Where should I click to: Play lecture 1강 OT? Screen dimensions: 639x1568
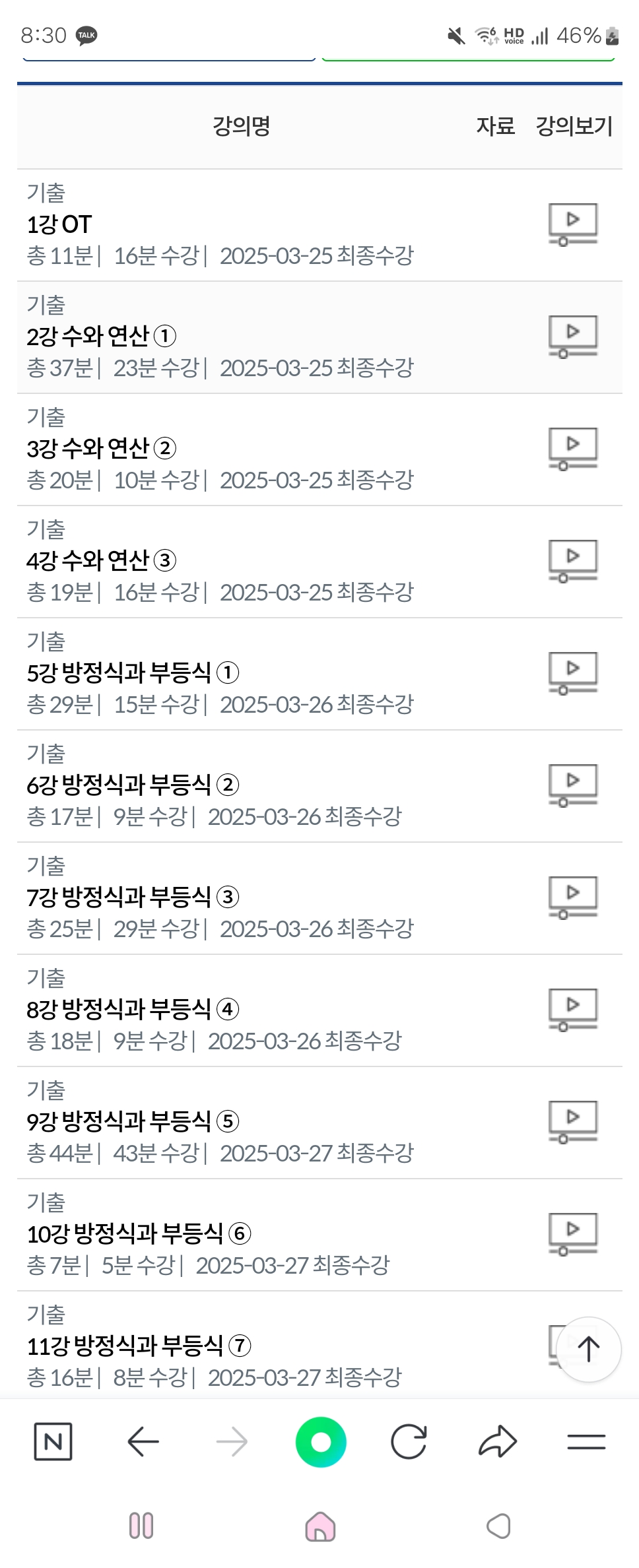573,224
